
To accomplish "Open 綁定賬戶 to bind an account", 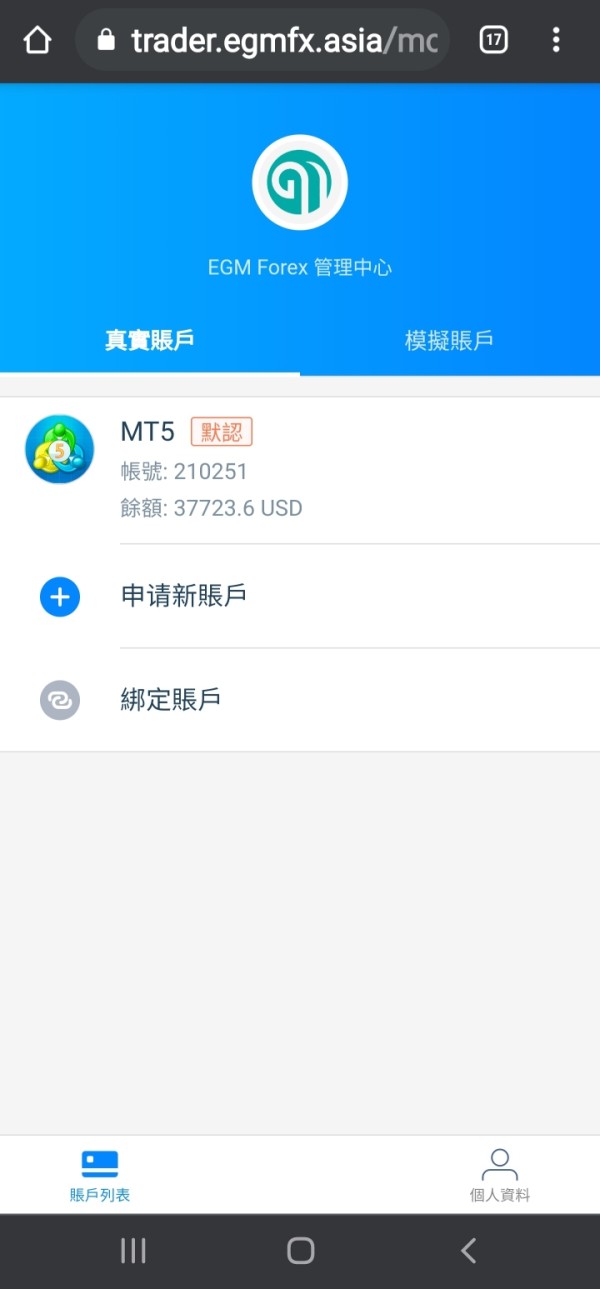I will [x=300, y=700].
